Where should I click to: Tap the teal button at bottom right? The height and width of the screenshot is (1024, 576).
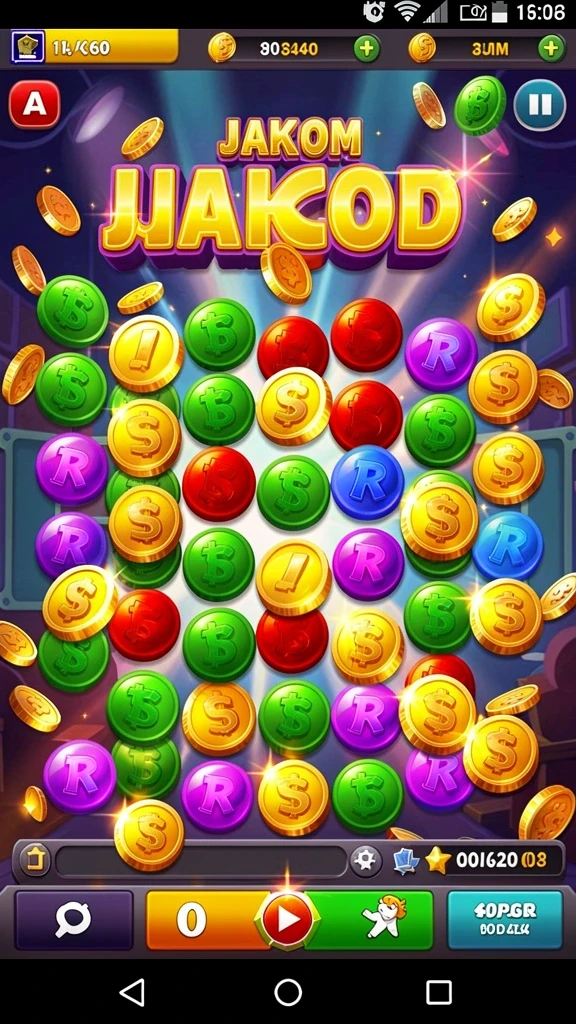[505, 920]
